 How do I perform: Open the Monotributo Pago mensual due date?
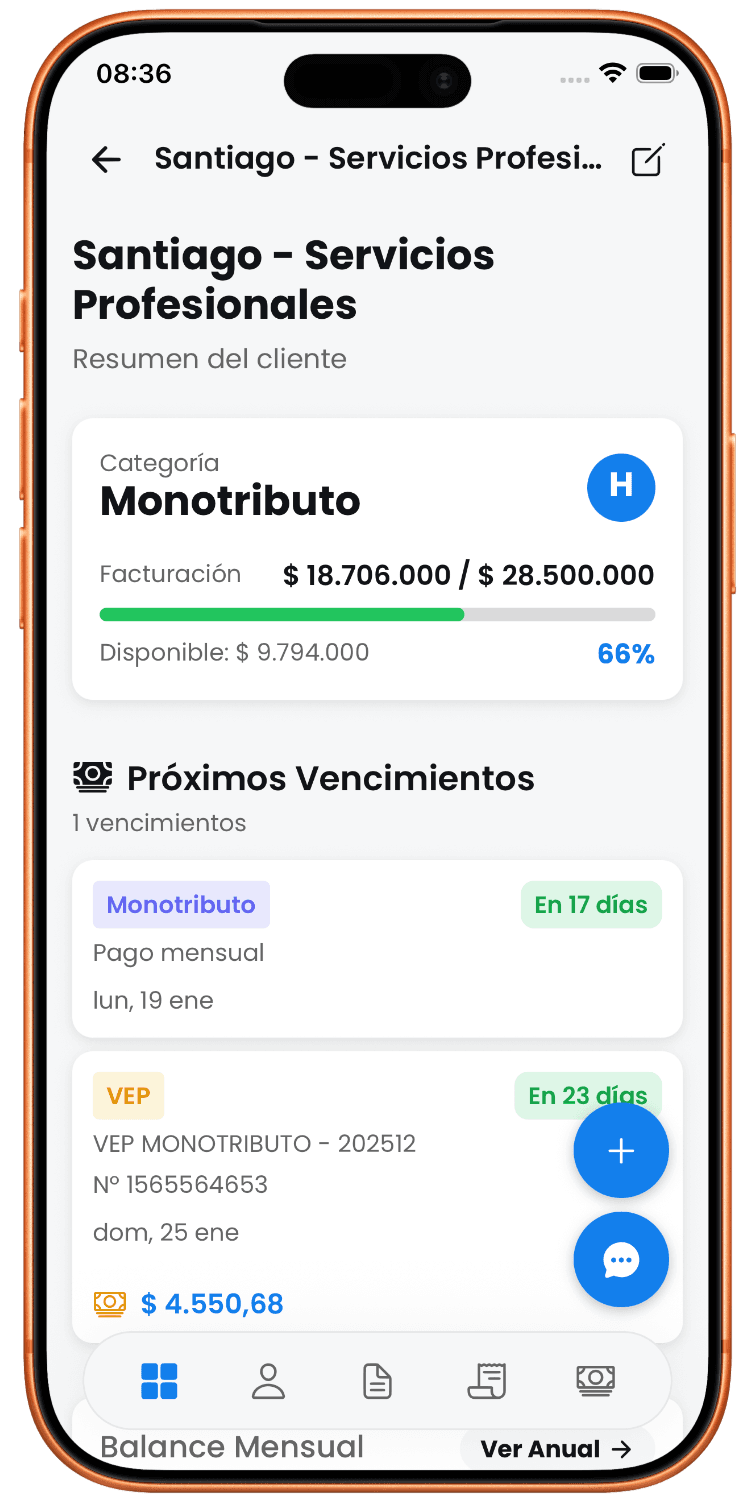pos(377,948)
